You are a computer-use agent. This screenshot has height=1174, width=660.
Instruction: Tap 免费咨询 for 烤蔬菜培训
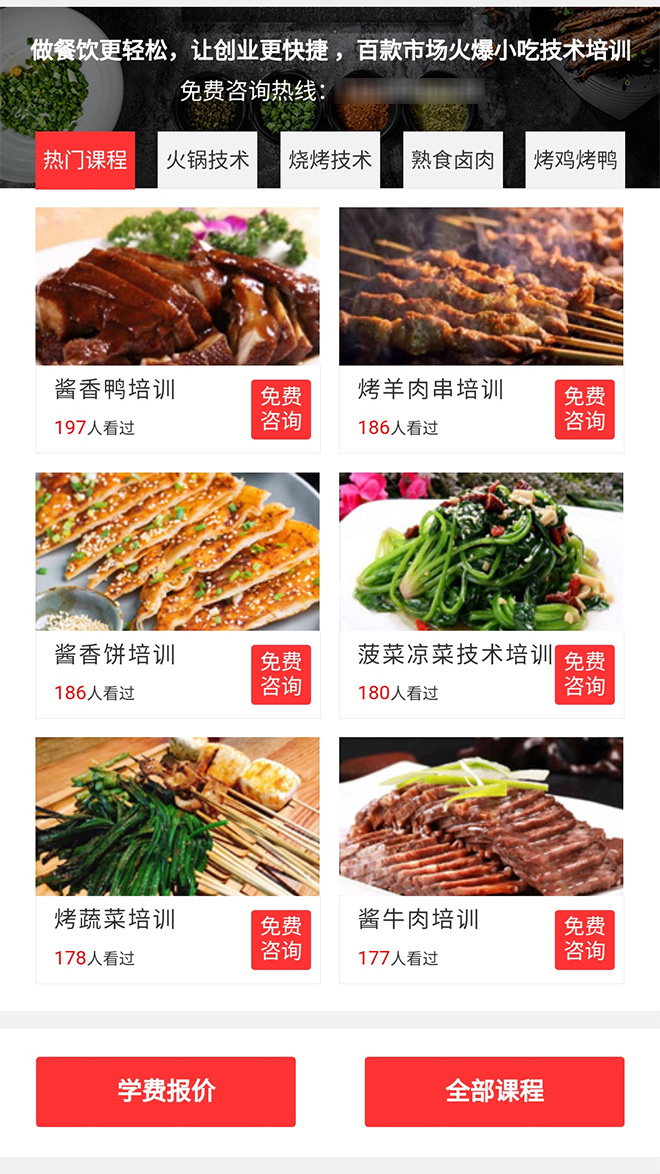[281, 939]
